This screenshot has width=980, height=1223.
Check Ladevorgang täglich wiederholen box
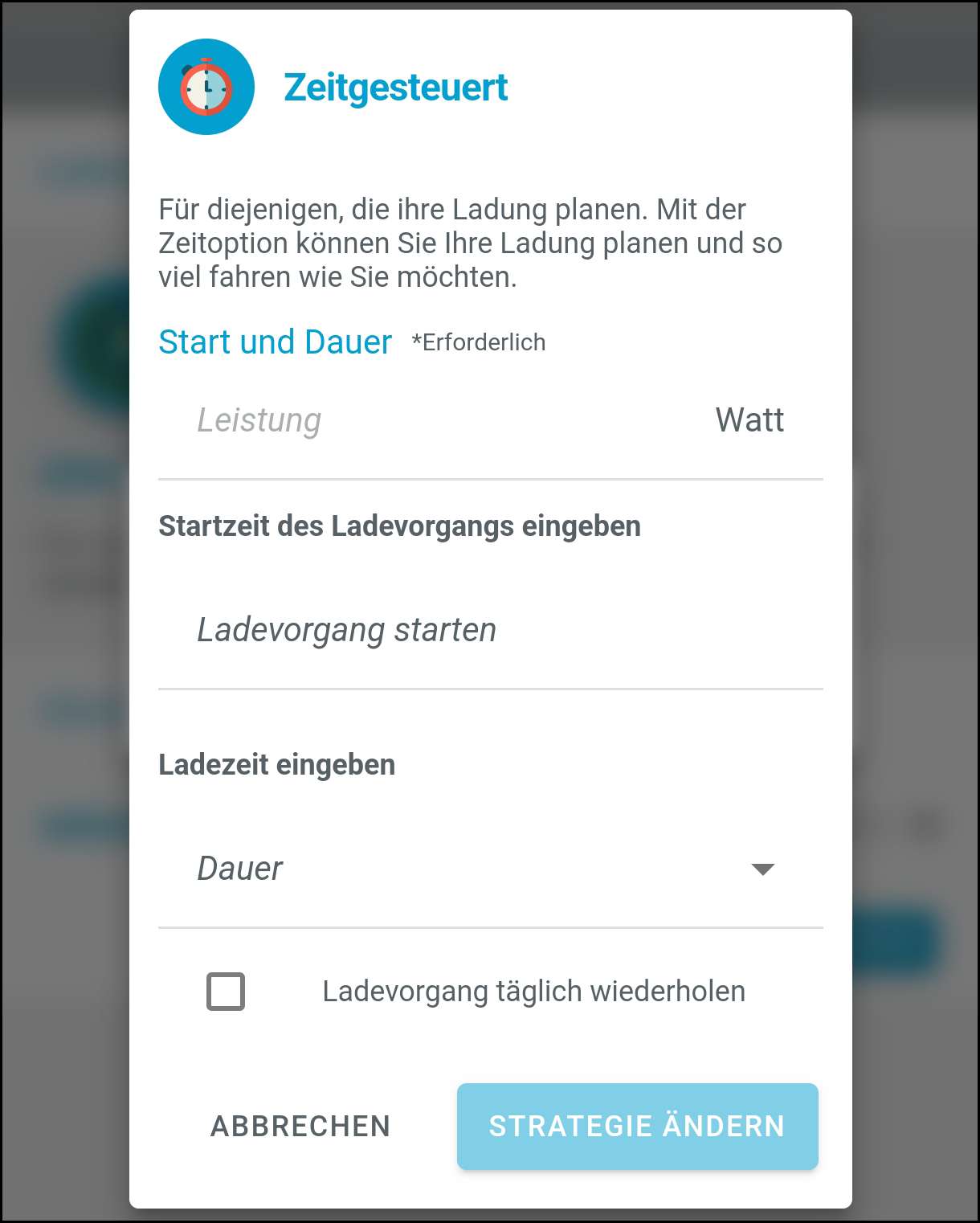[x=226, y=991]
